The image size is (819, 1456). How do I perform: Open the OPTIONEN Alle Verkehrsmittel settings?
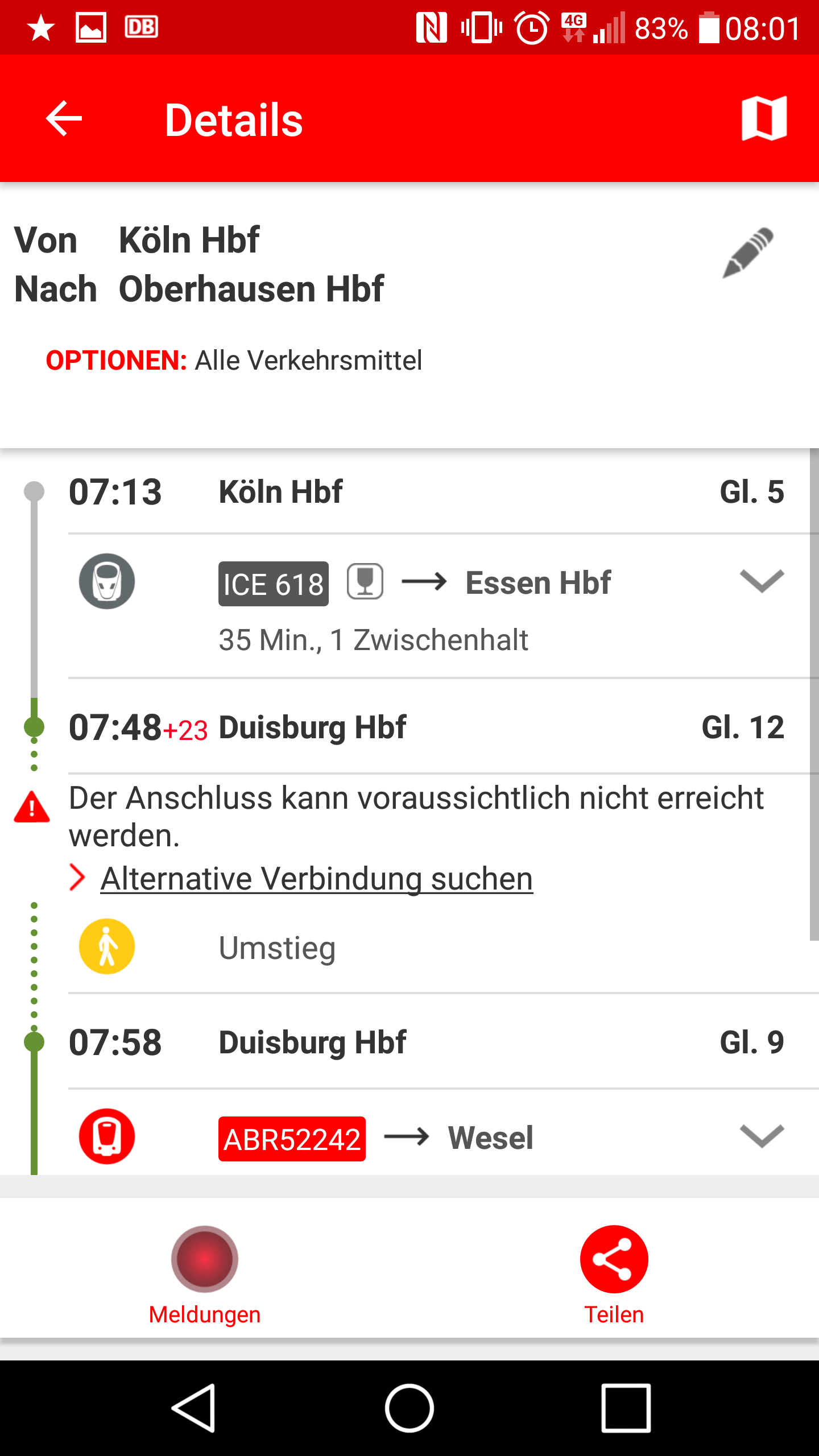pyautogui.click(x=234, y=361)
